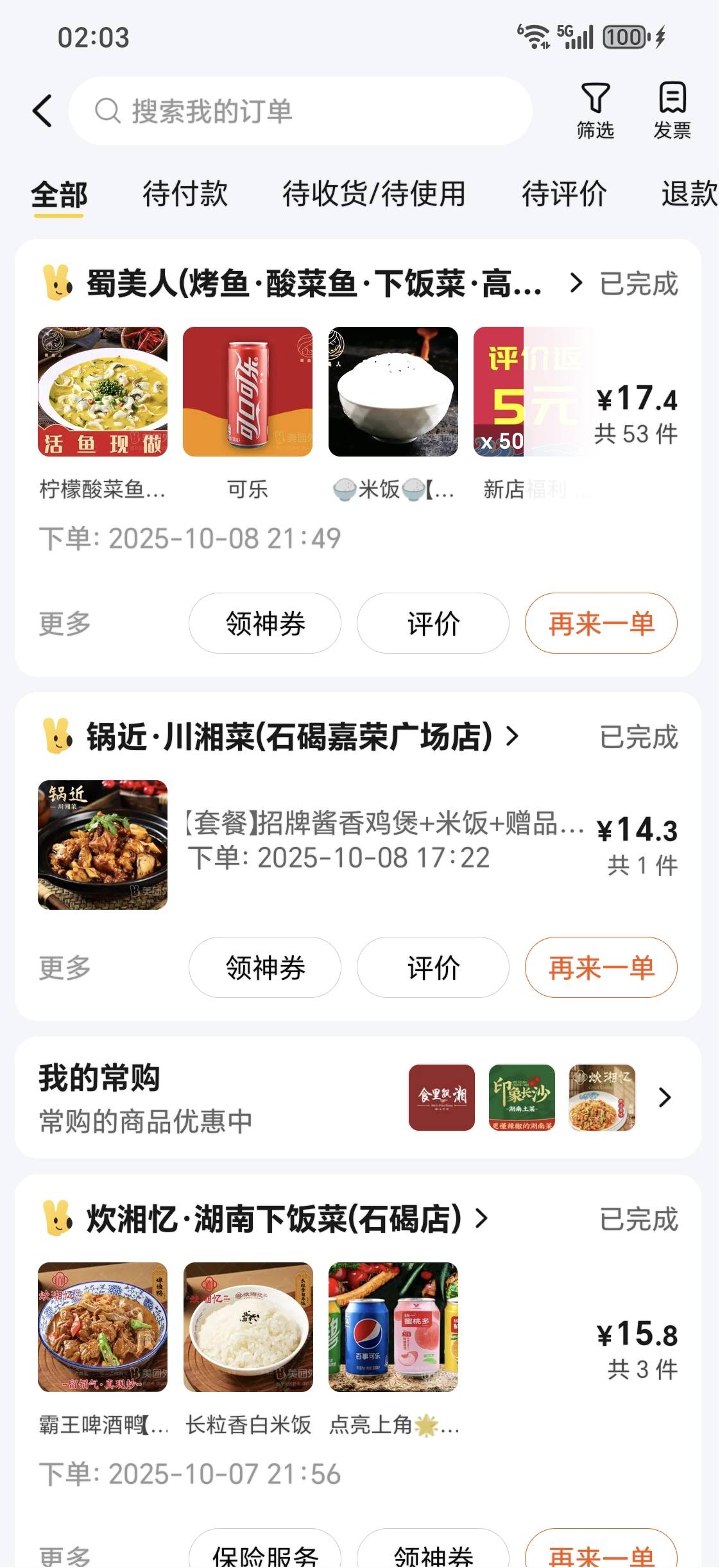Image resolution: width=720 pixels, height=1568 pixels.
Task: View the 柠檬酸菜鱼 item in 蜀美人 order
Action: point(103,392)
